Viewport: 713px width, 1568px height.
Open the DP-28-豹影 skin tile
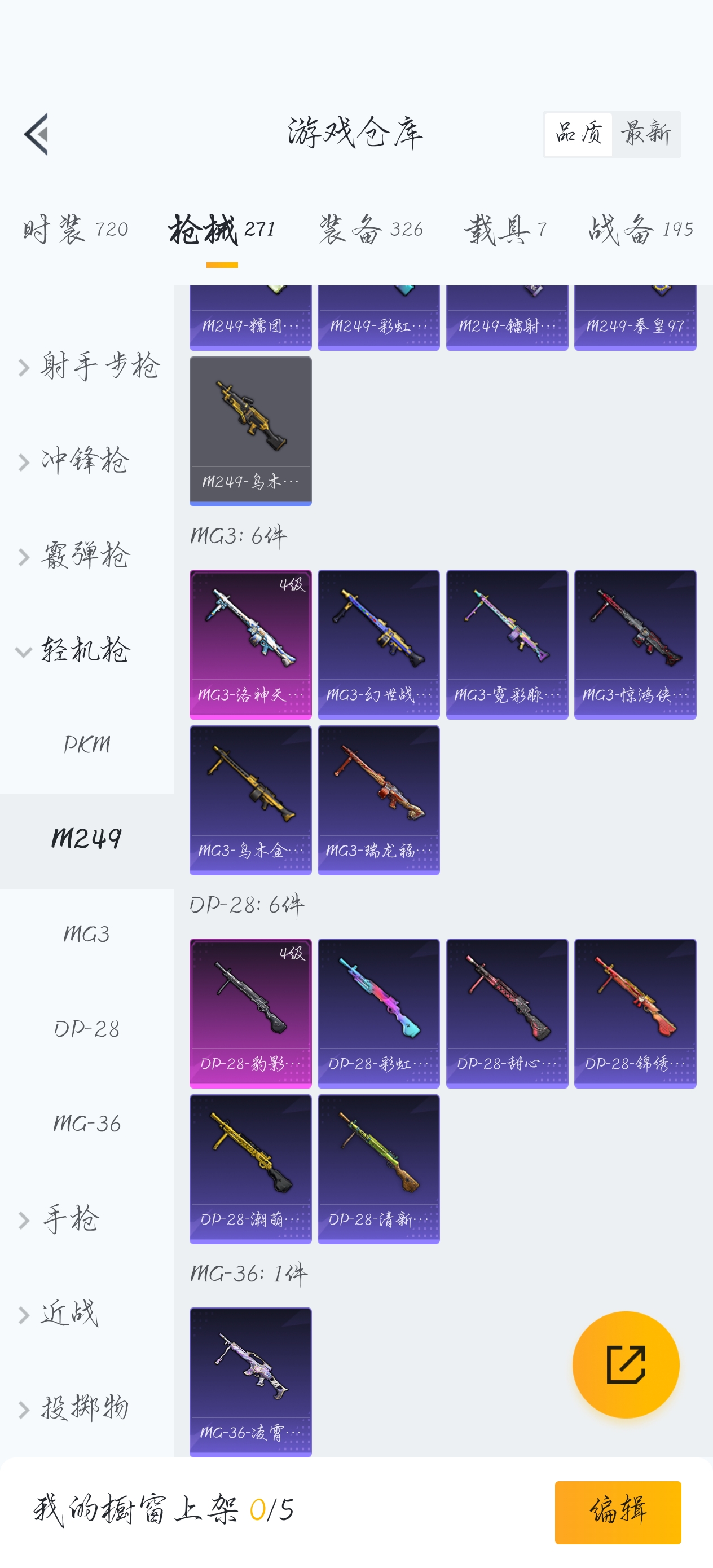click(250, 1013)
